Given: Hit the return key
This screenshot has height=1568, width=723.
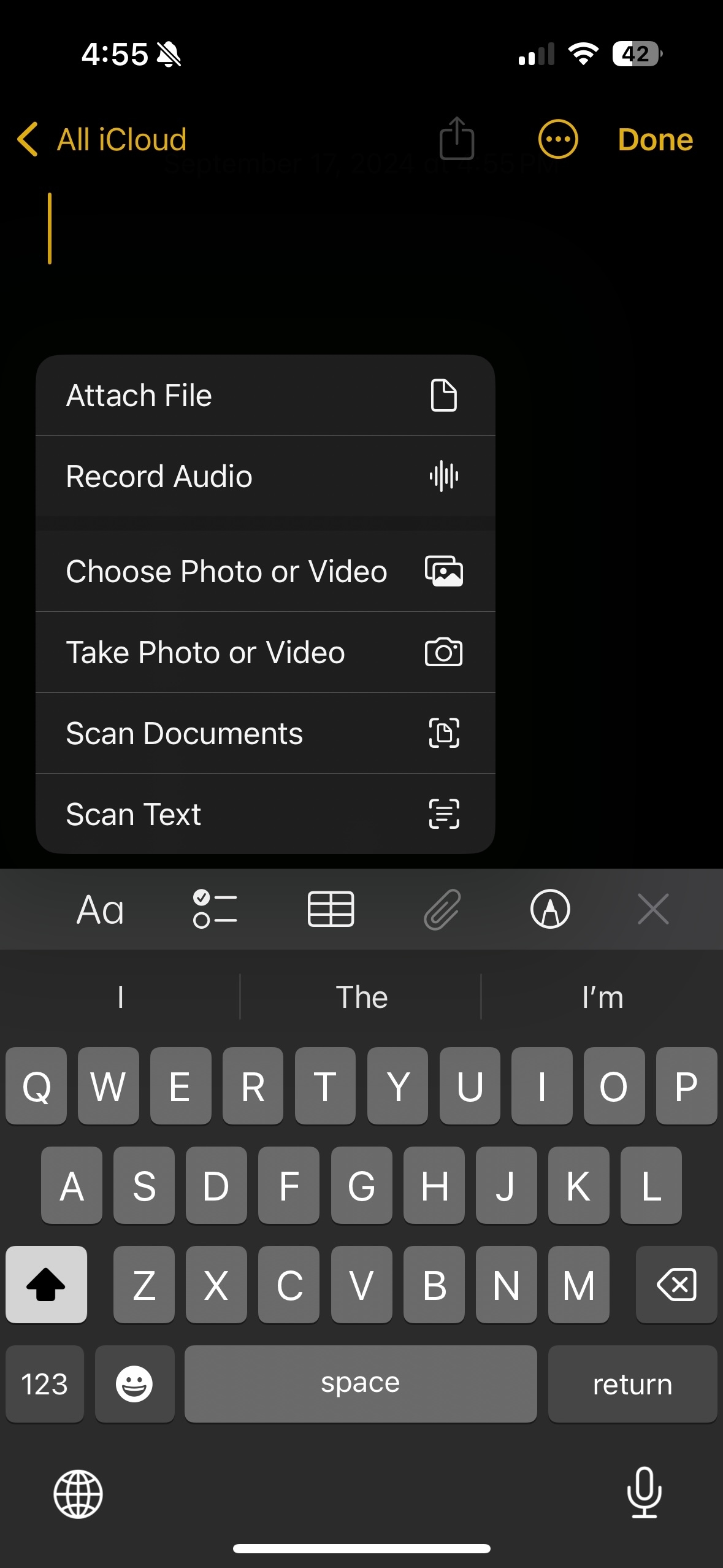Looking at the screenshot, I should tap(632, 1384).
